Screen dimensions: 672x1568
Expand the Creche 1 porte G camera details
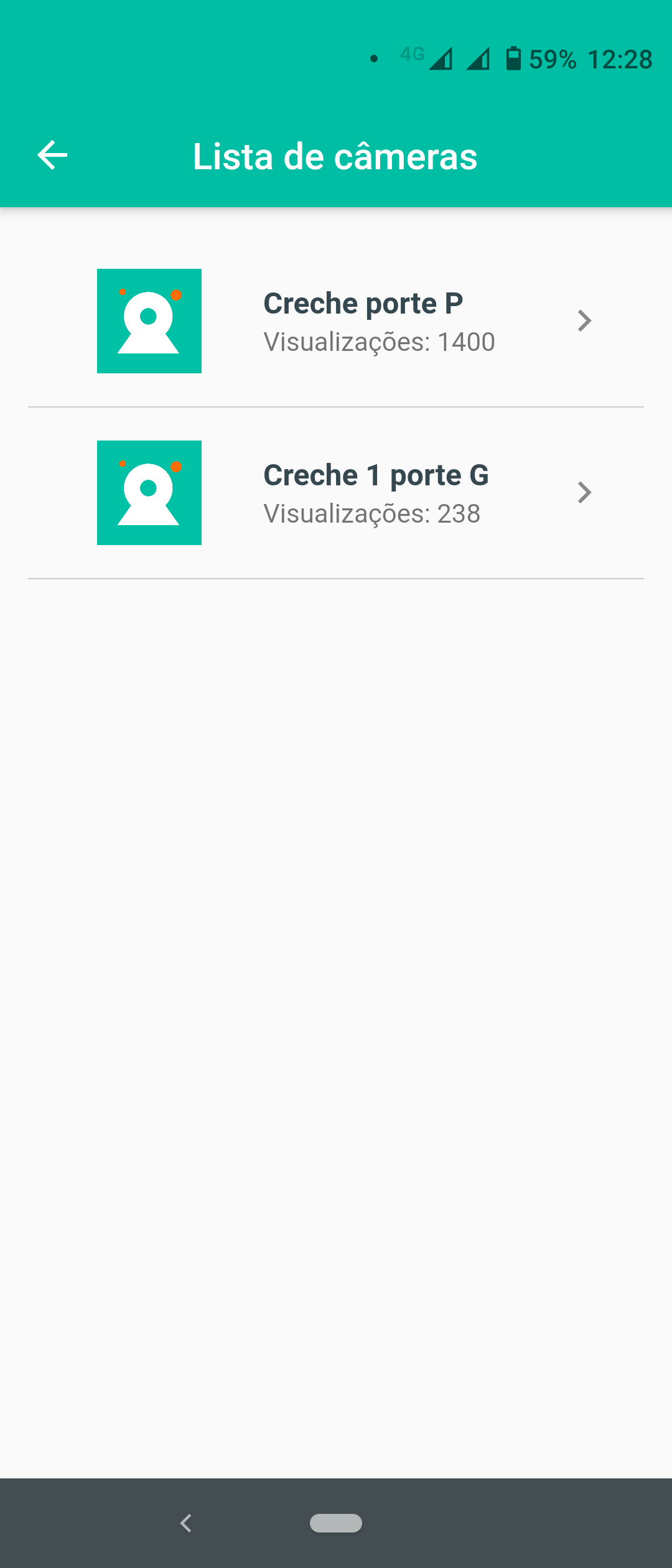[585, 492]
